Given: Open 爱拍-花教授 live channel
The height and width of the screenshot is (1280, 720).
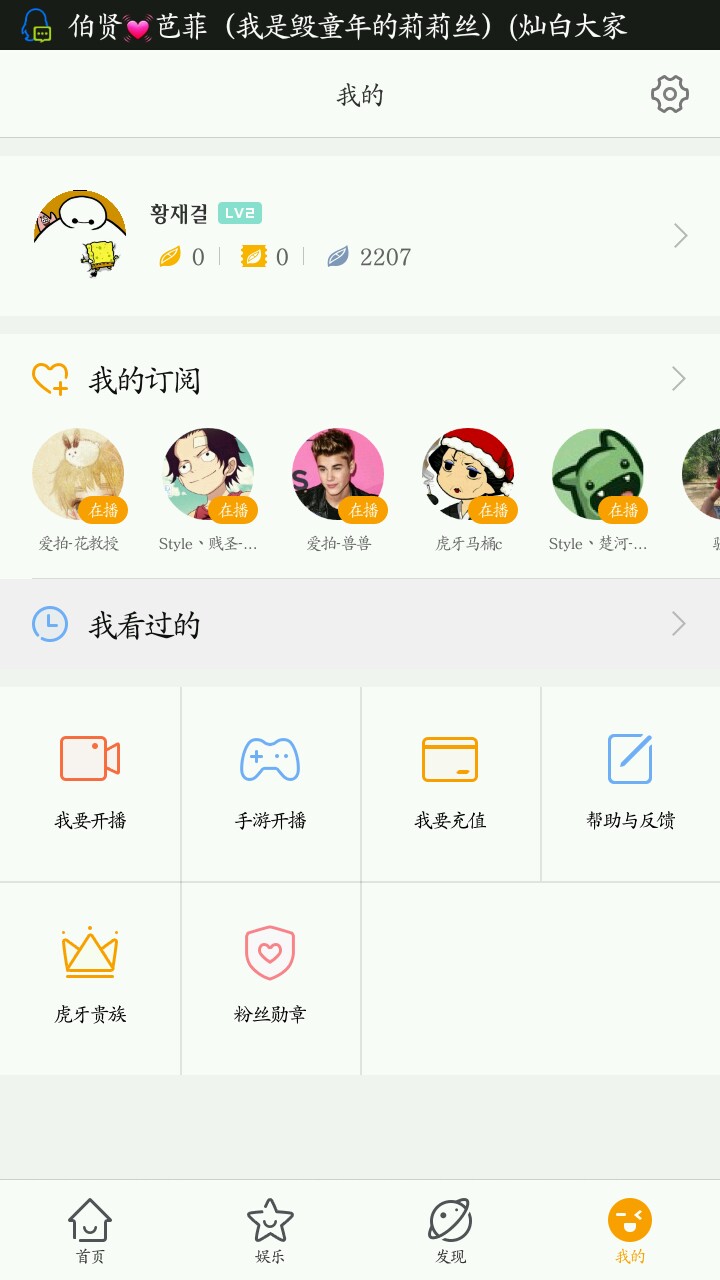Looking at the screenshot, I should [78, 476].
